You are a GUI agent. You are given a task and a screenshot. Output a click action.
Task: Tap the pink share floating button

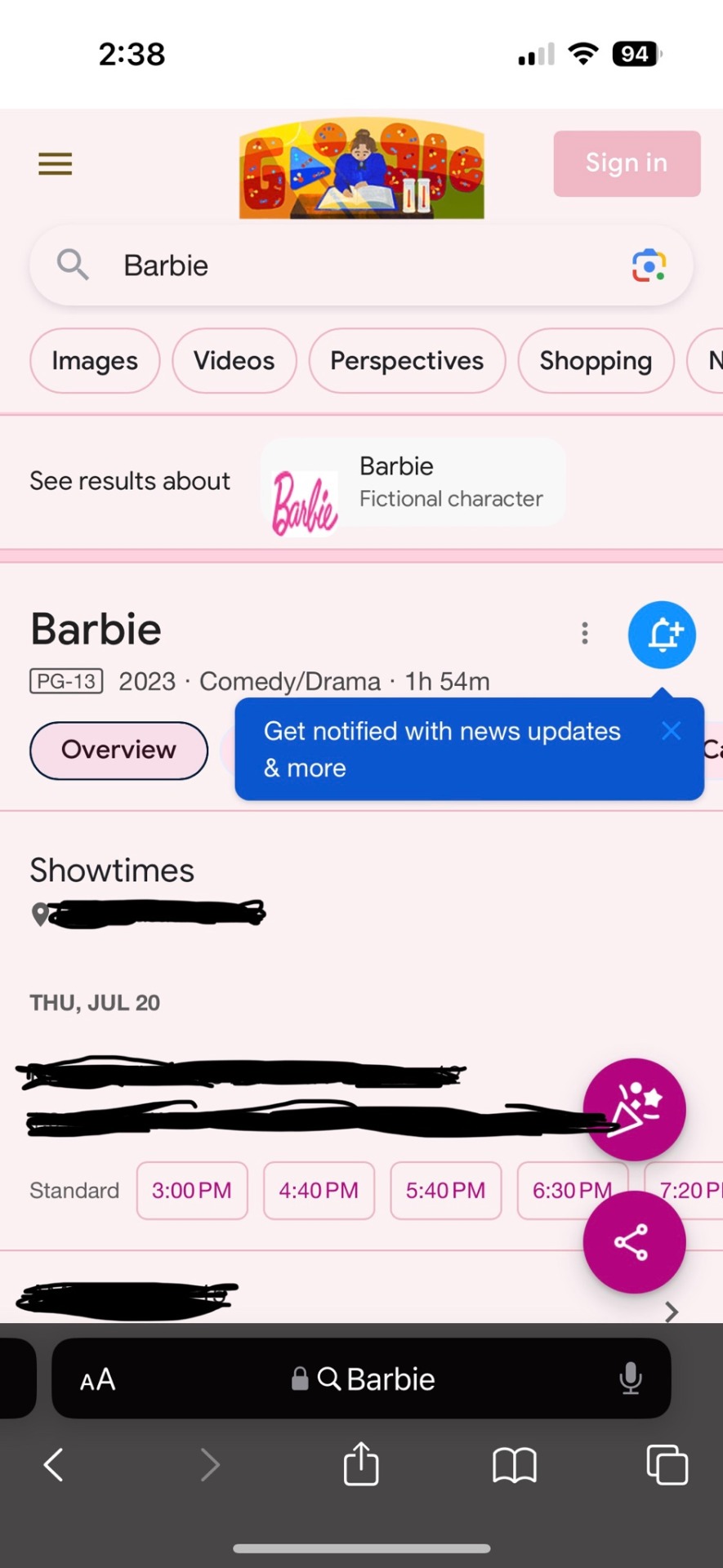point(633,1242)
